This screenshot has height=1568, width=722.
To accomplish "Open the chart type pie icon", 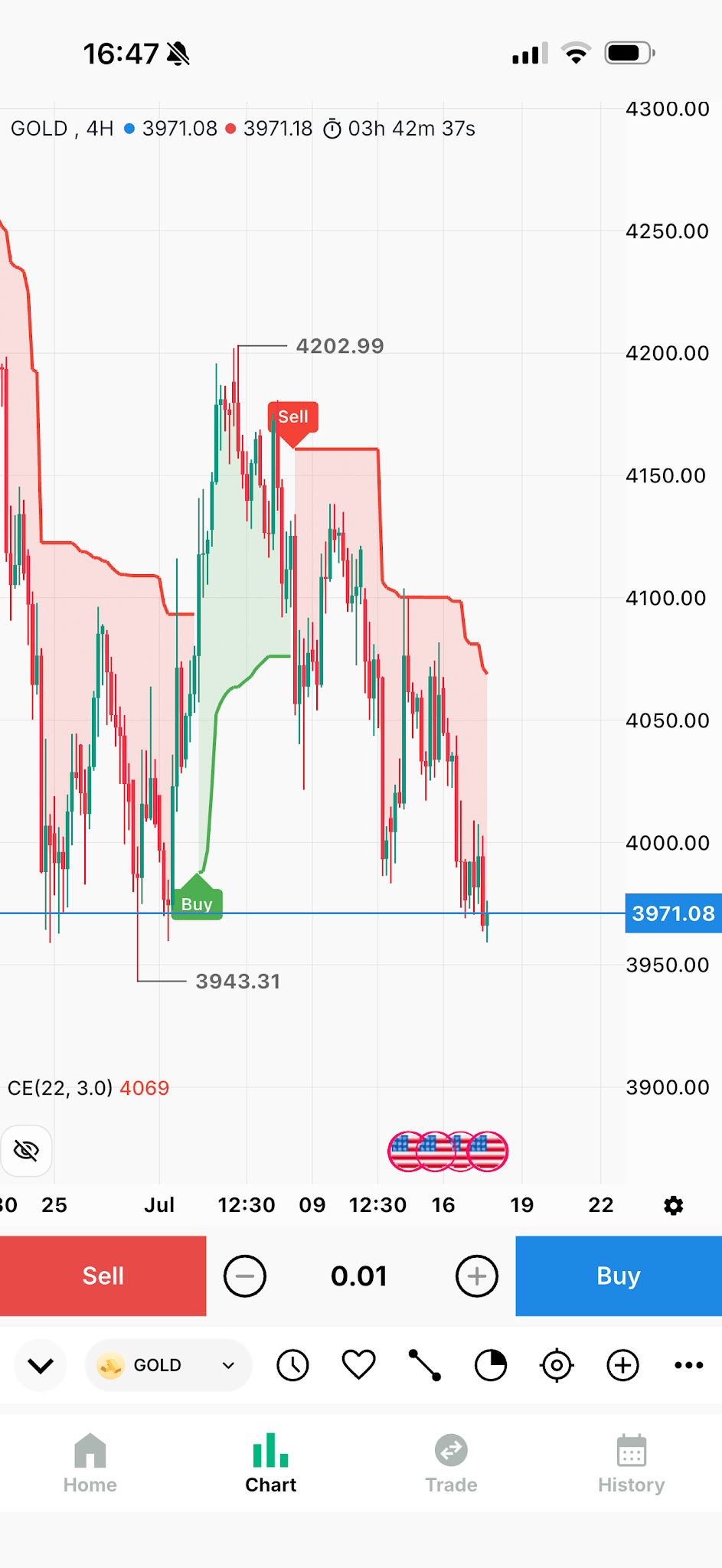I will coord(491,1365).
